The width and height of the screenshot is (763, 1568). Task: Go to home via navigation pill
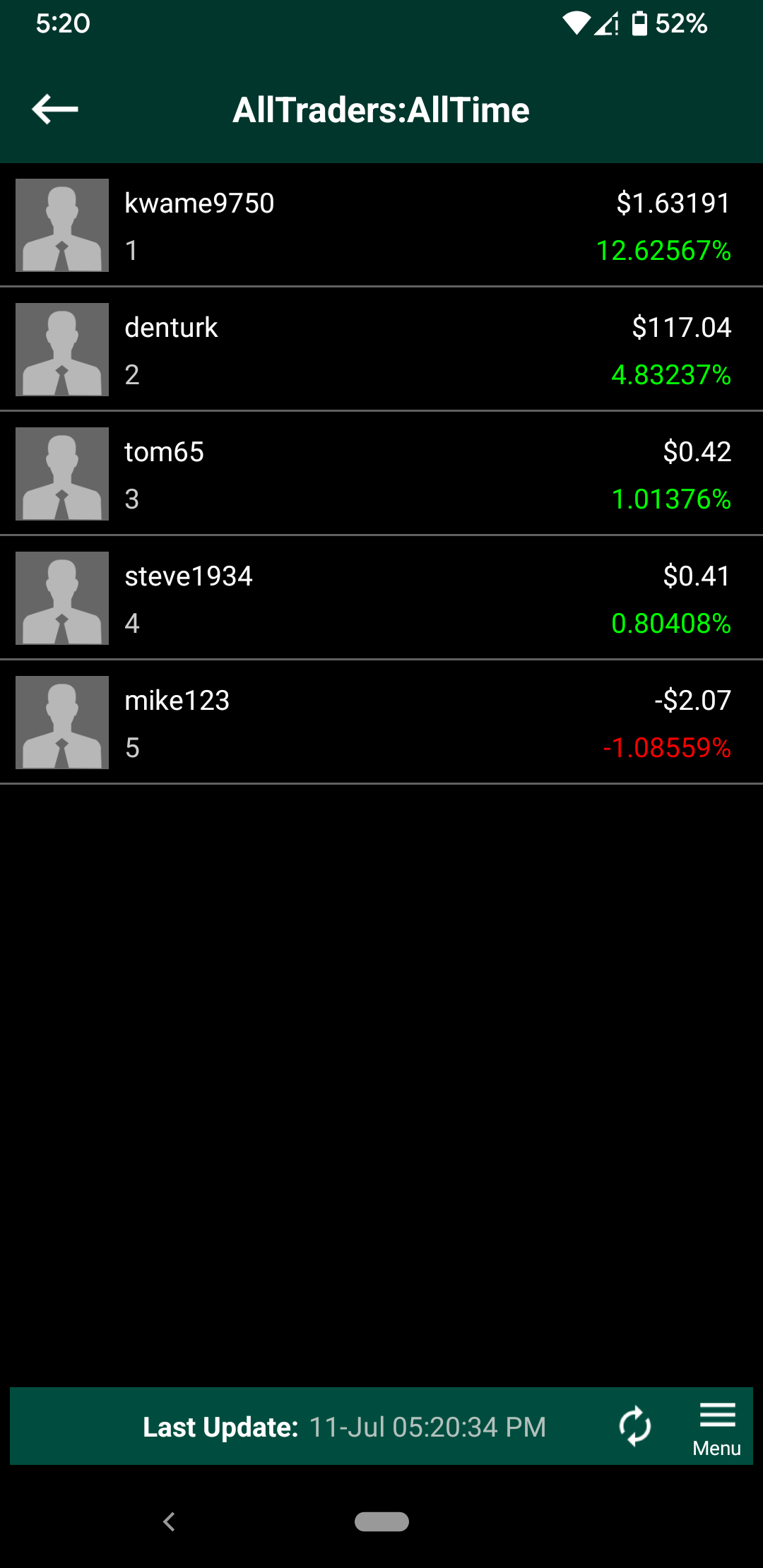pyautogui.click(x=381, y=1521)
